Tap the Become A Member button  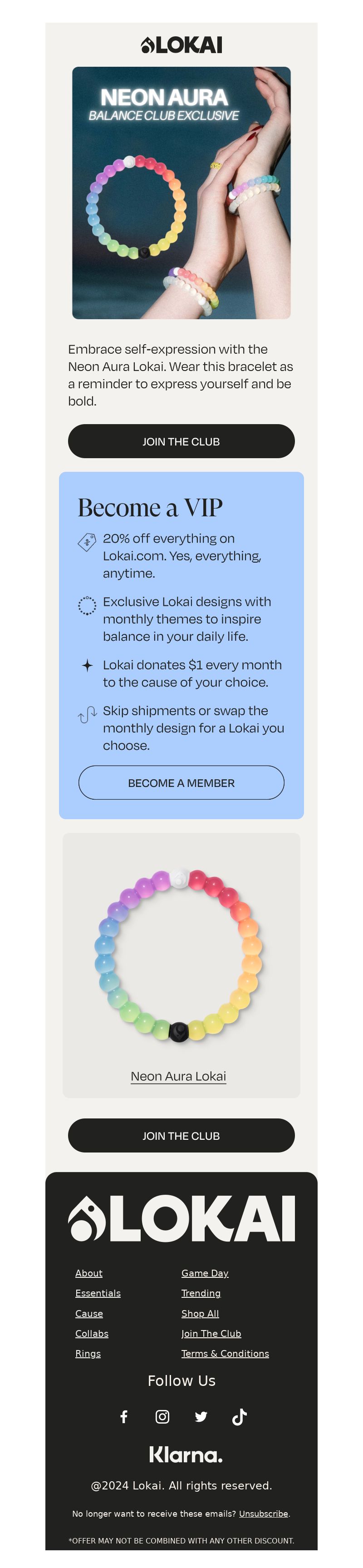(181, 783)
